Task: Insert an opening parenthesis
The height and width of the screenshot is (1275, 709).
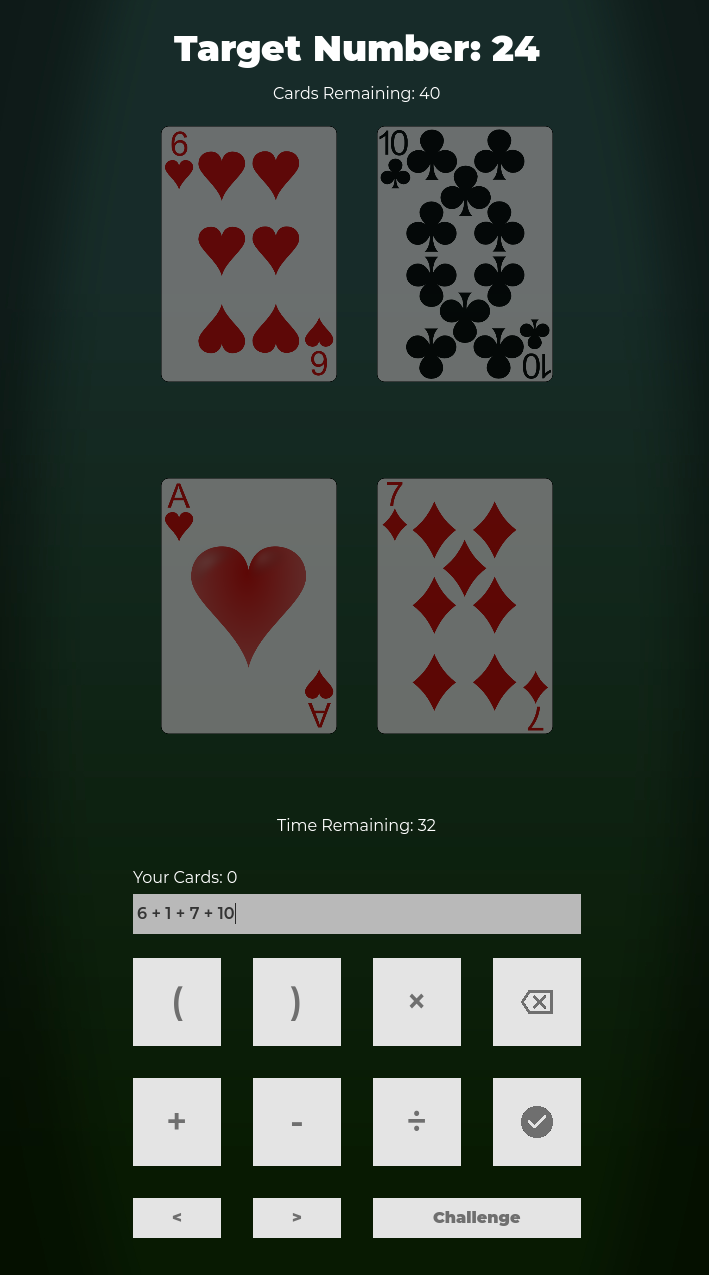Action: click(177, 1002)
